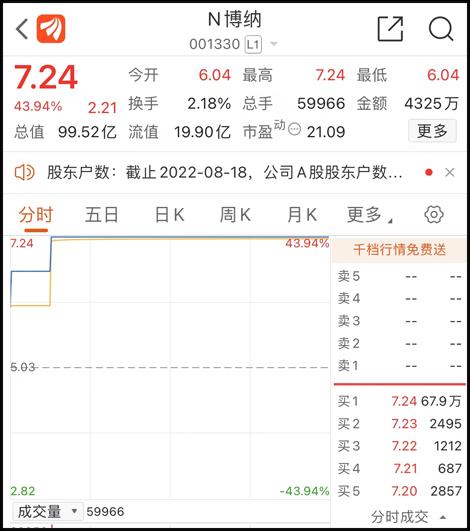The height and width of the screenshot is (531, 470).
Task: Open chart settings gear icon
Action: click(x=434, y=214)
